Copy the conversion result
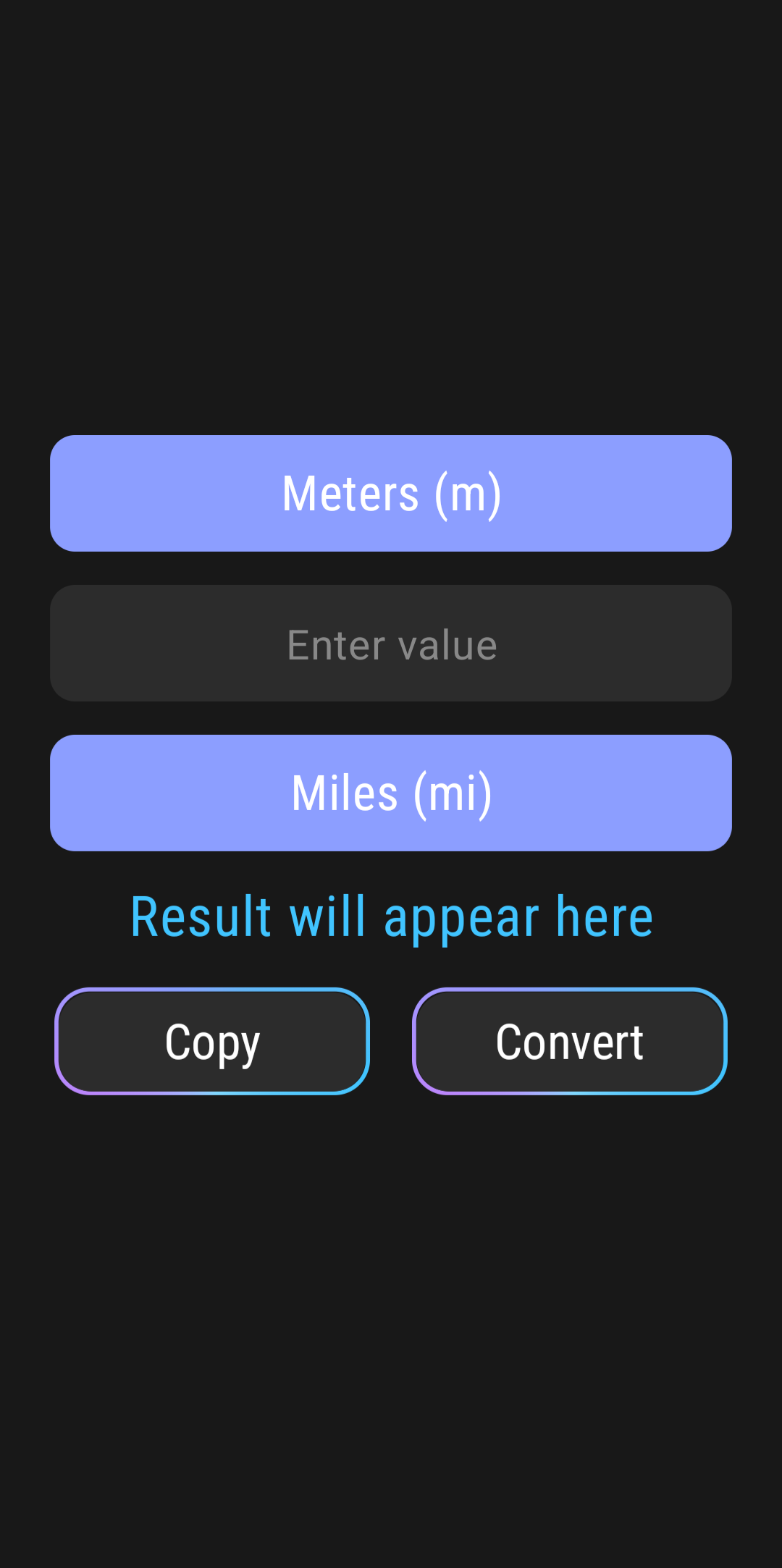This screenshot has width=782, height=1568. (212, 1041)
